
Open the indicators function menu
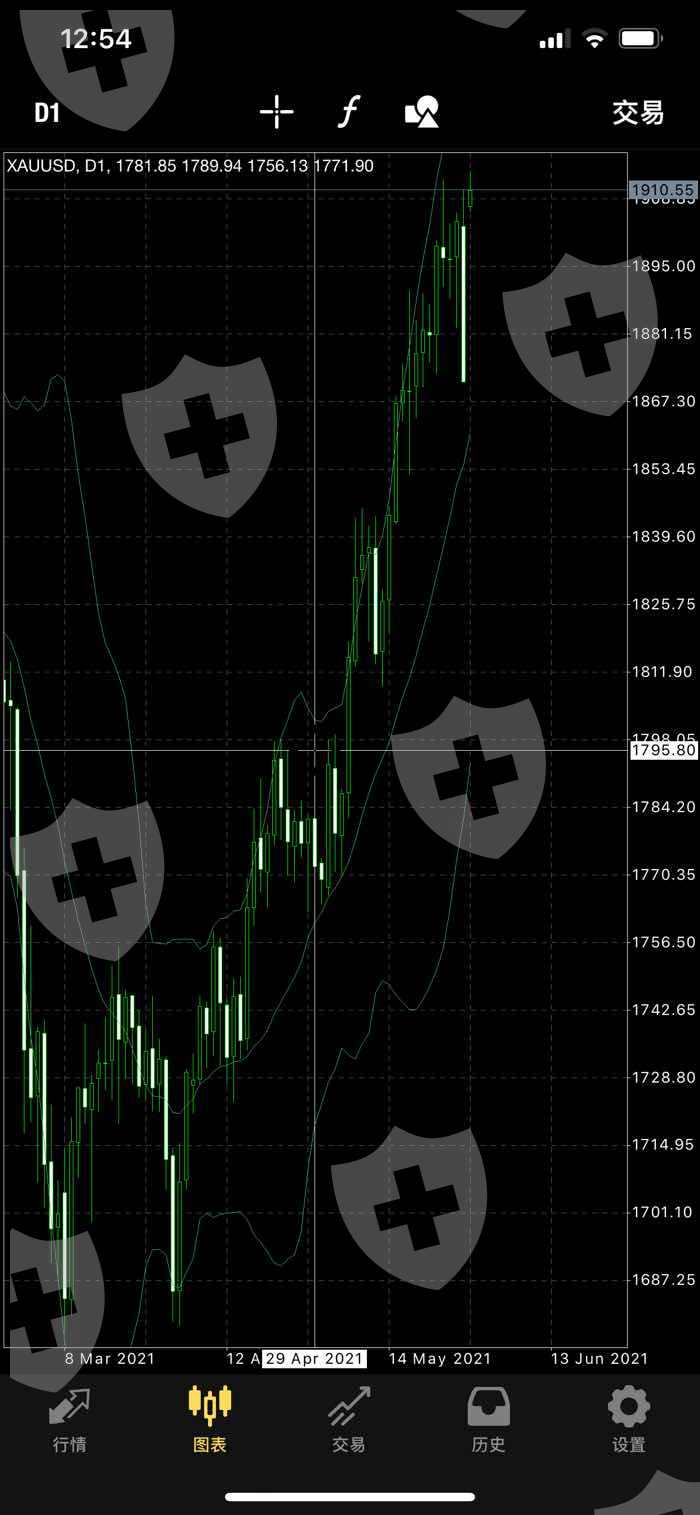pos(347,112)
